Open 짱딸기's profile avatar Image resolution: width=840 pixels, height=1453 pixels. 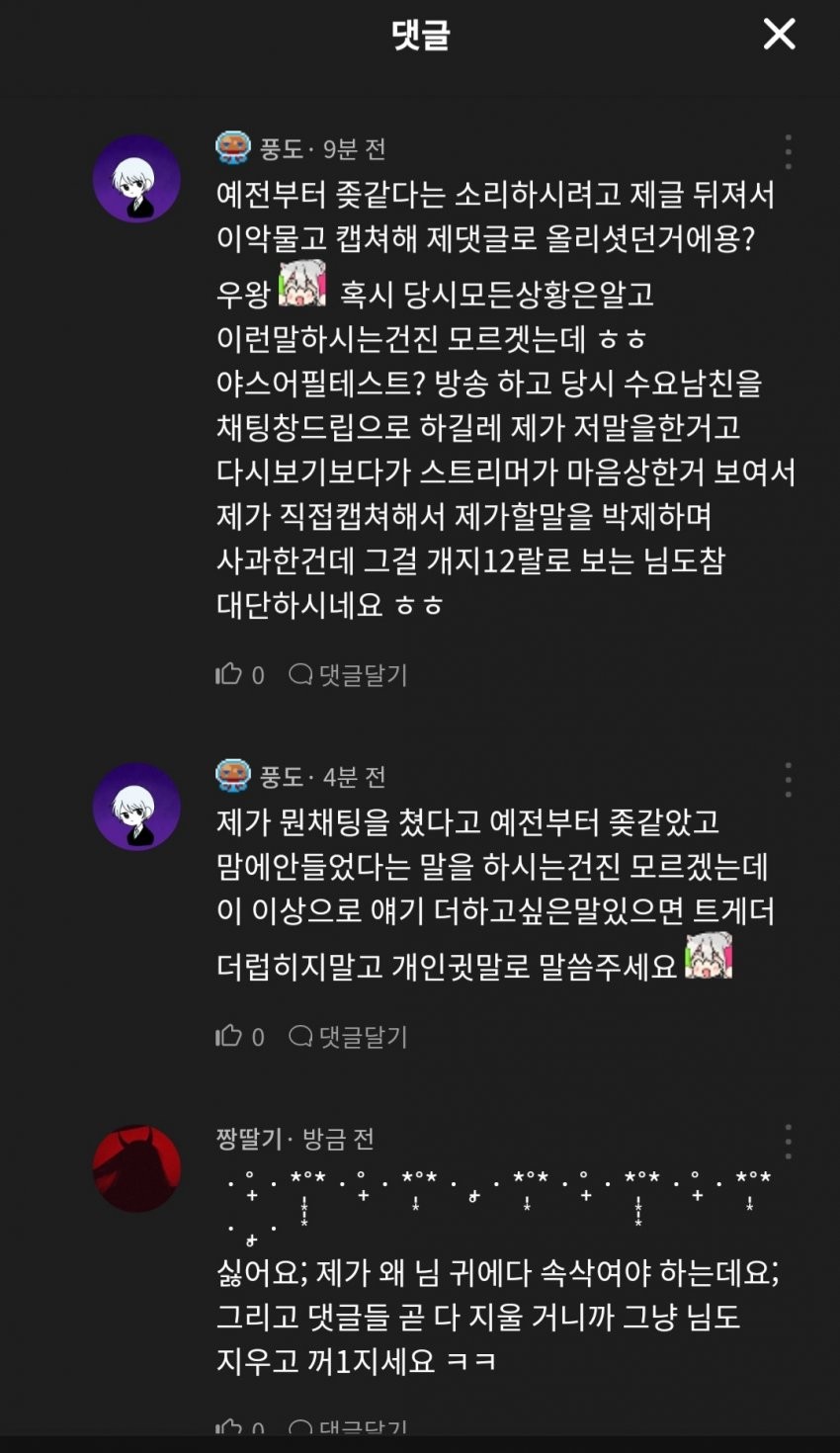(x=136, y=1168)
